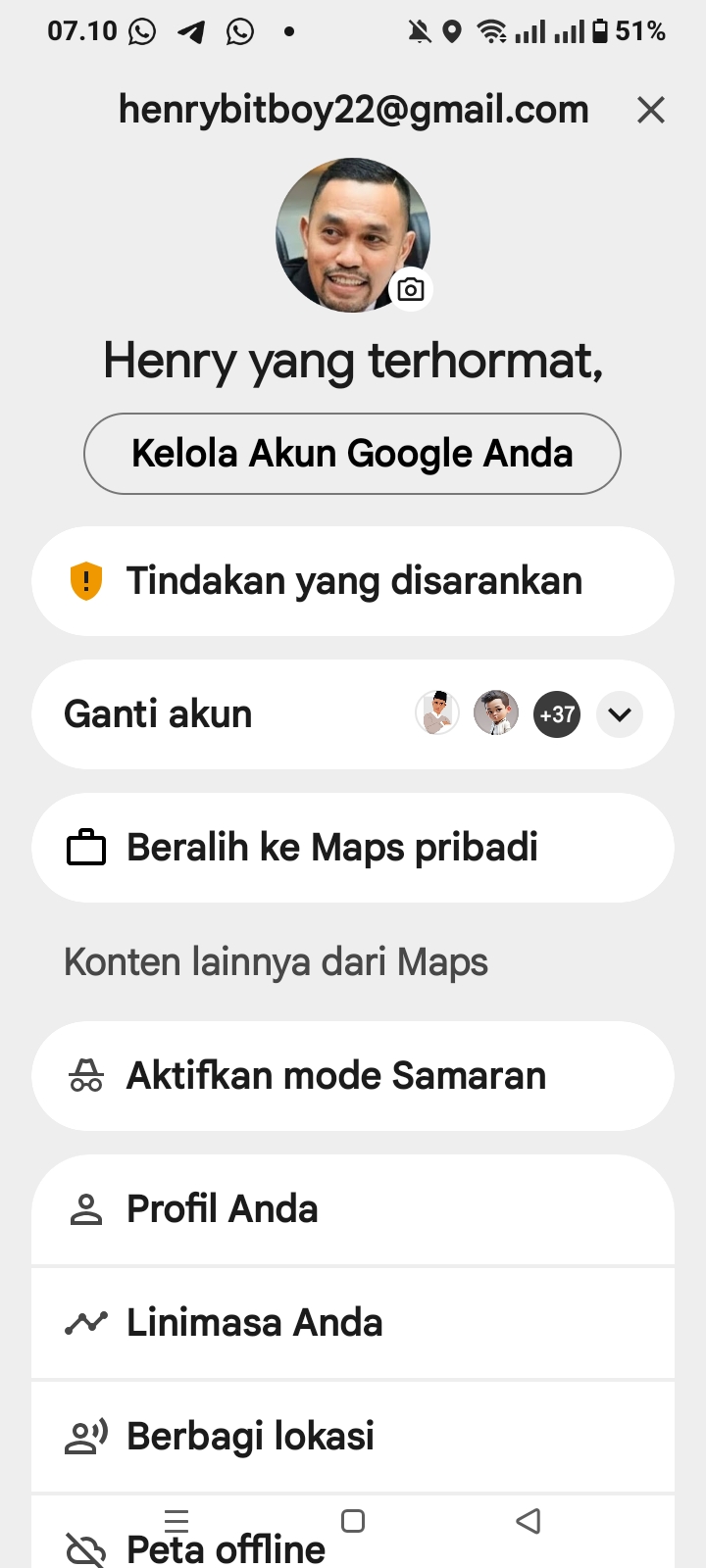Open Profil Anda

click(352, 1209)
